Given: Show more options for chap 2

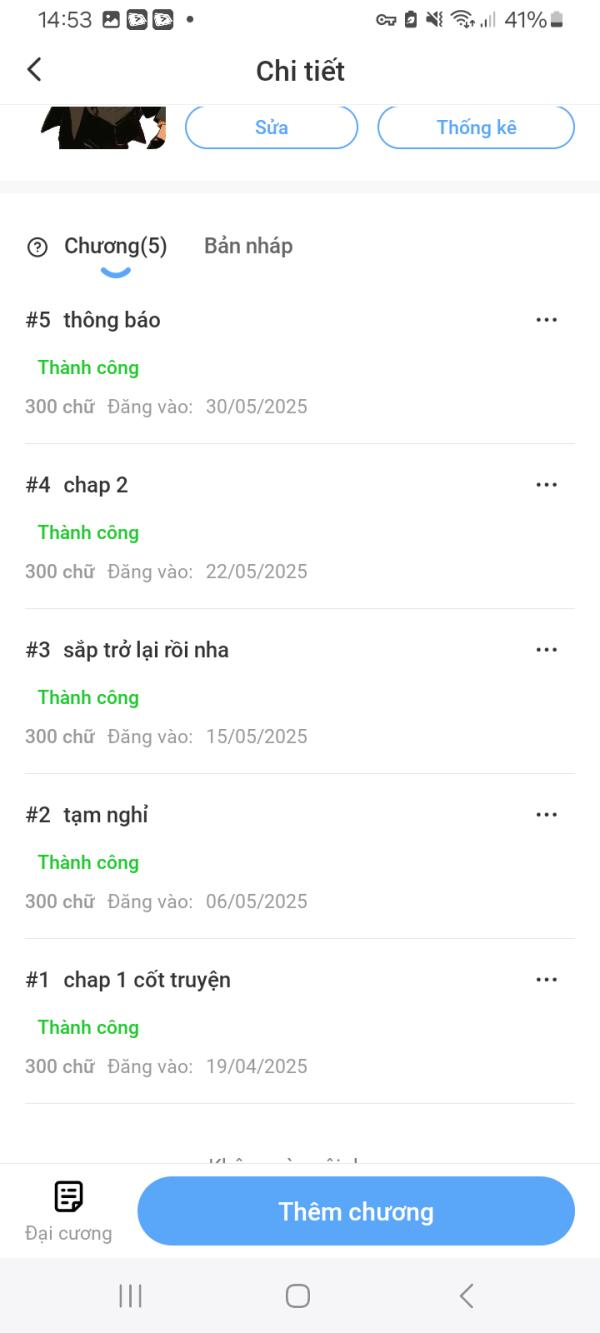Looking at the screenshot, I should (546, 485).
